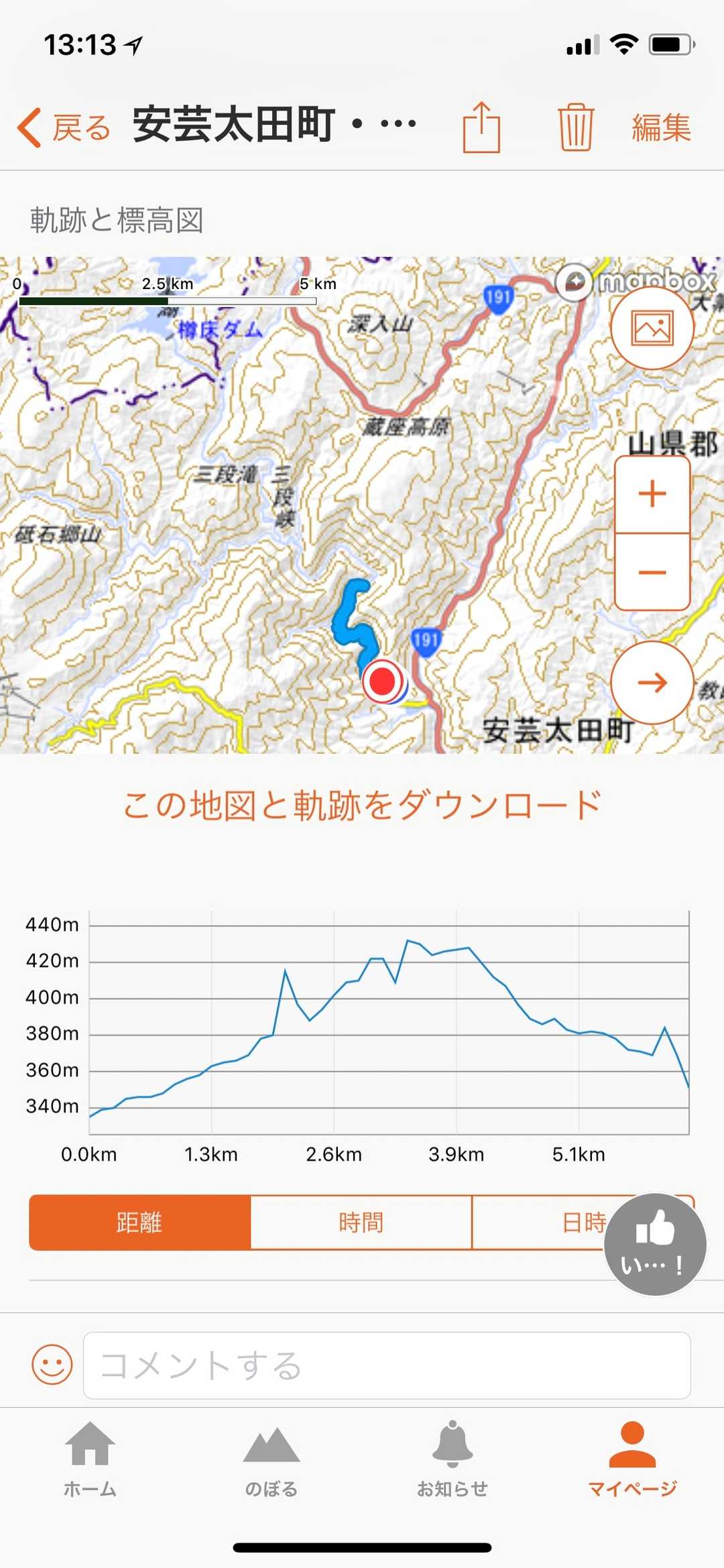The width and height of the screenshot is (724, 1568).
Task: Like this activity with the thumbs-up button
Action: (655, 1244)
